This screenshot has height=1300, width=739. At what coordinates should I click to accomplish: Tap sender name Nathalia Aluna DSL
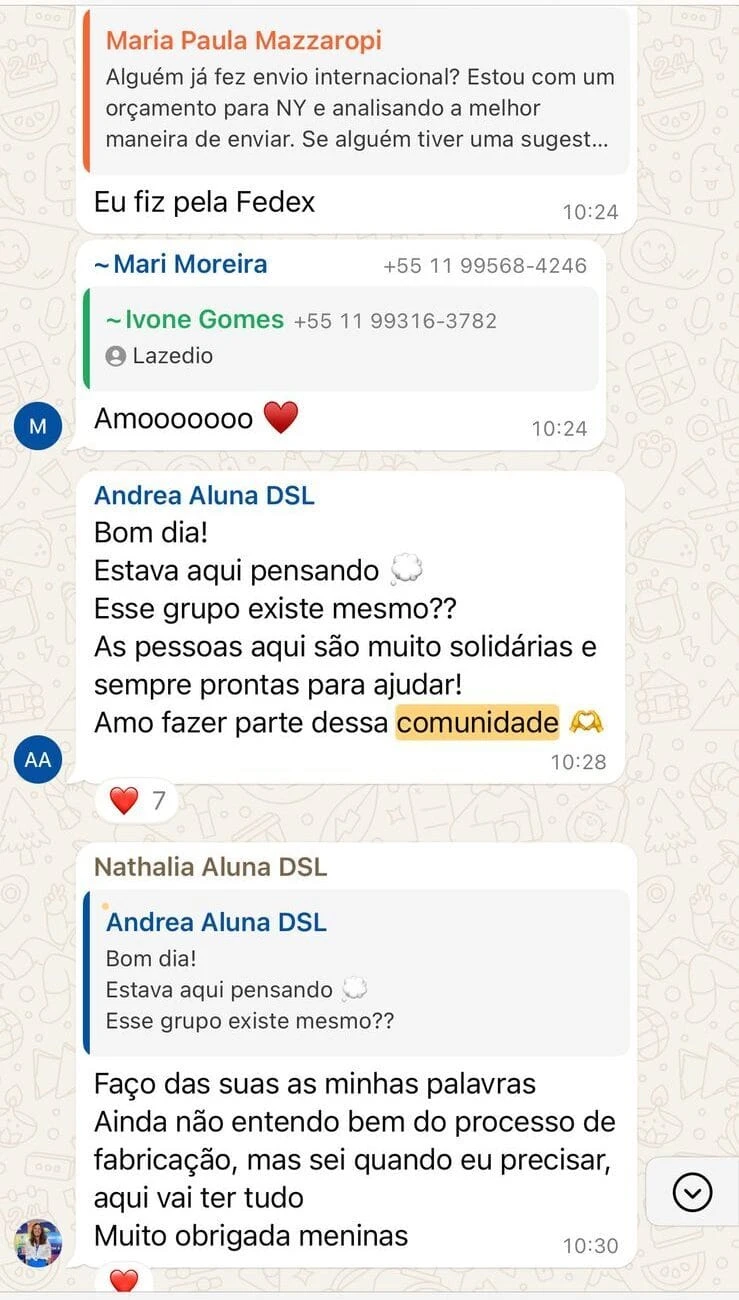(x=210, y=867)
